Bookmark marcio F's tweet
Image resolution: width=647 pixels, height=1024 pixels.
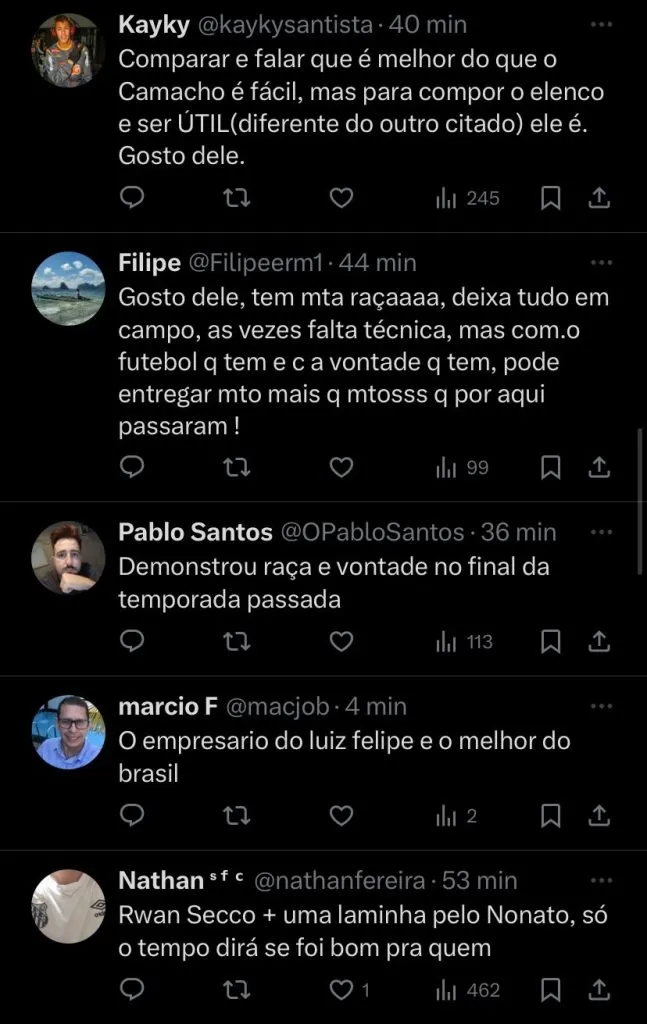[550, 816]
